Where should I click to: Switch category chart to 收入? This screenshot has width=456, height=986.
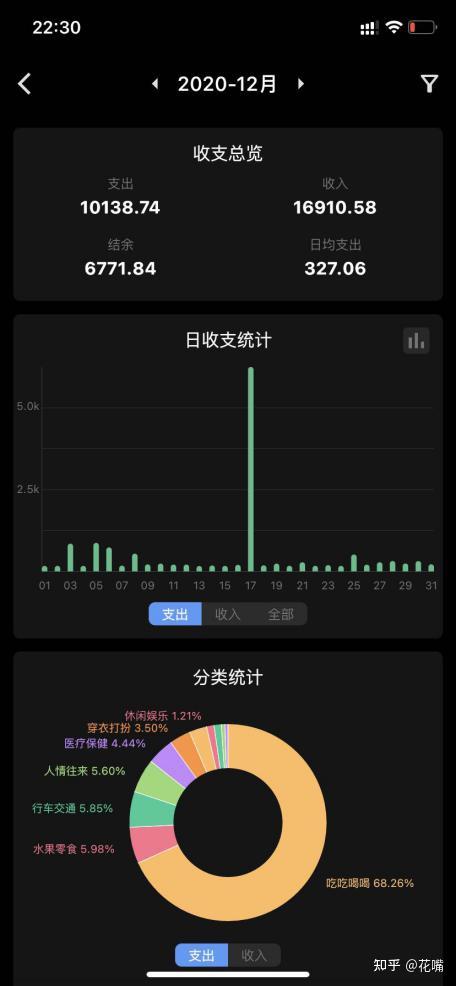[254, 955]
